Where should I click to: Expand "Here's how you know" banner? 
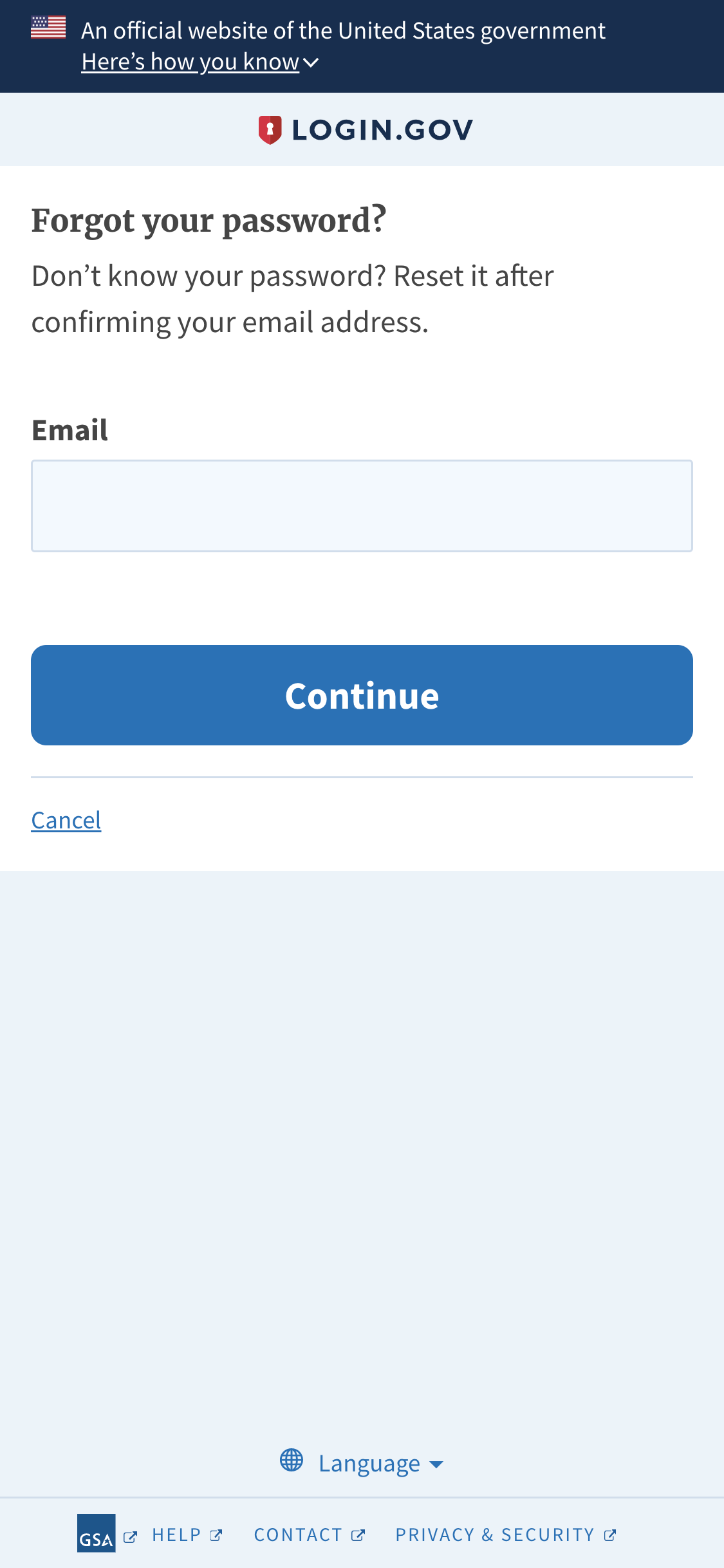[200, 62]
